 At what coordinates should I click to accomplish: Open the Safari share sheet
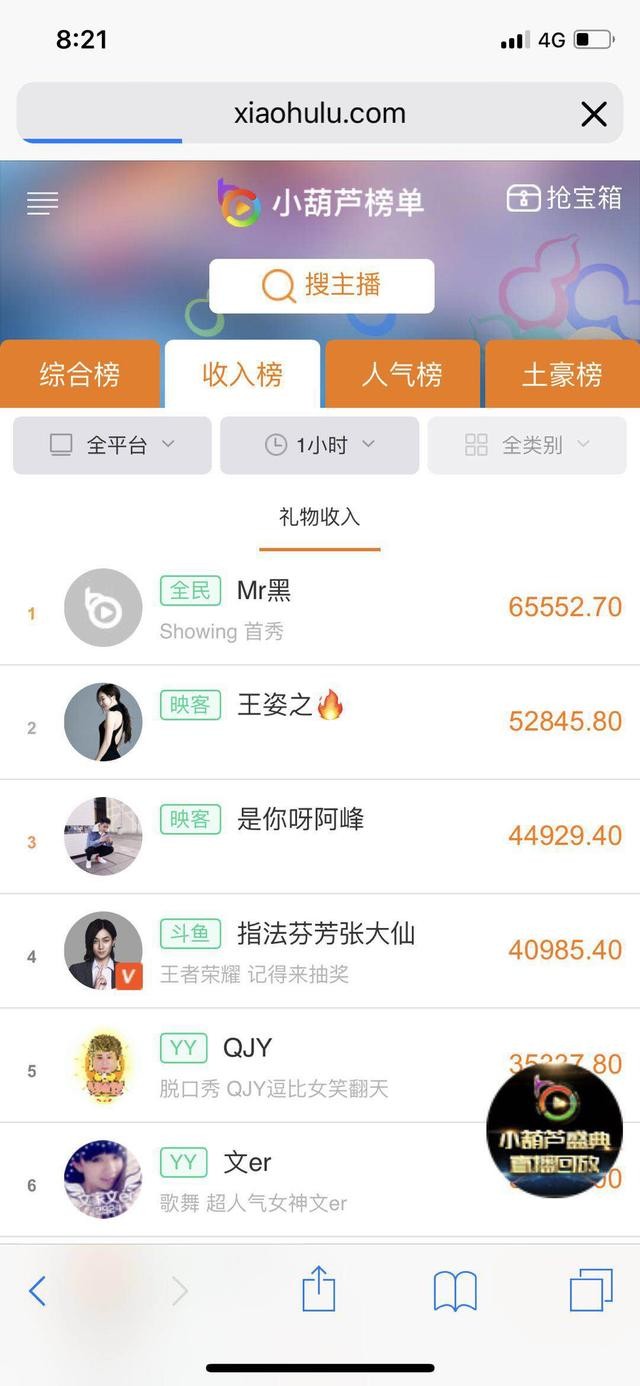pyautogui.click(x=319, y=1289)
